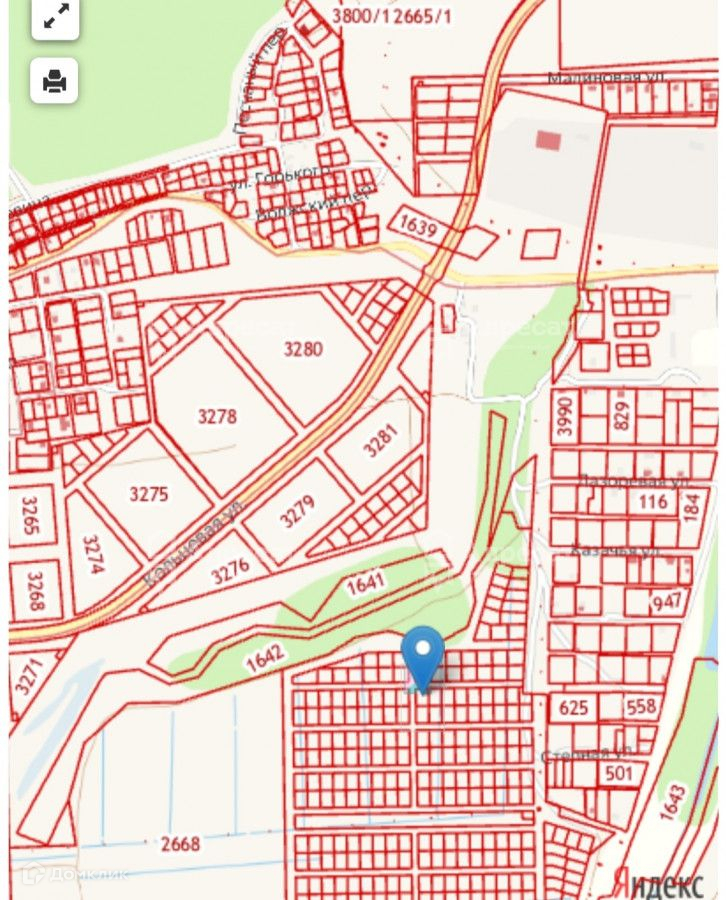
Task: Print the map with the printer icon
Action: [x=55, y=80]
